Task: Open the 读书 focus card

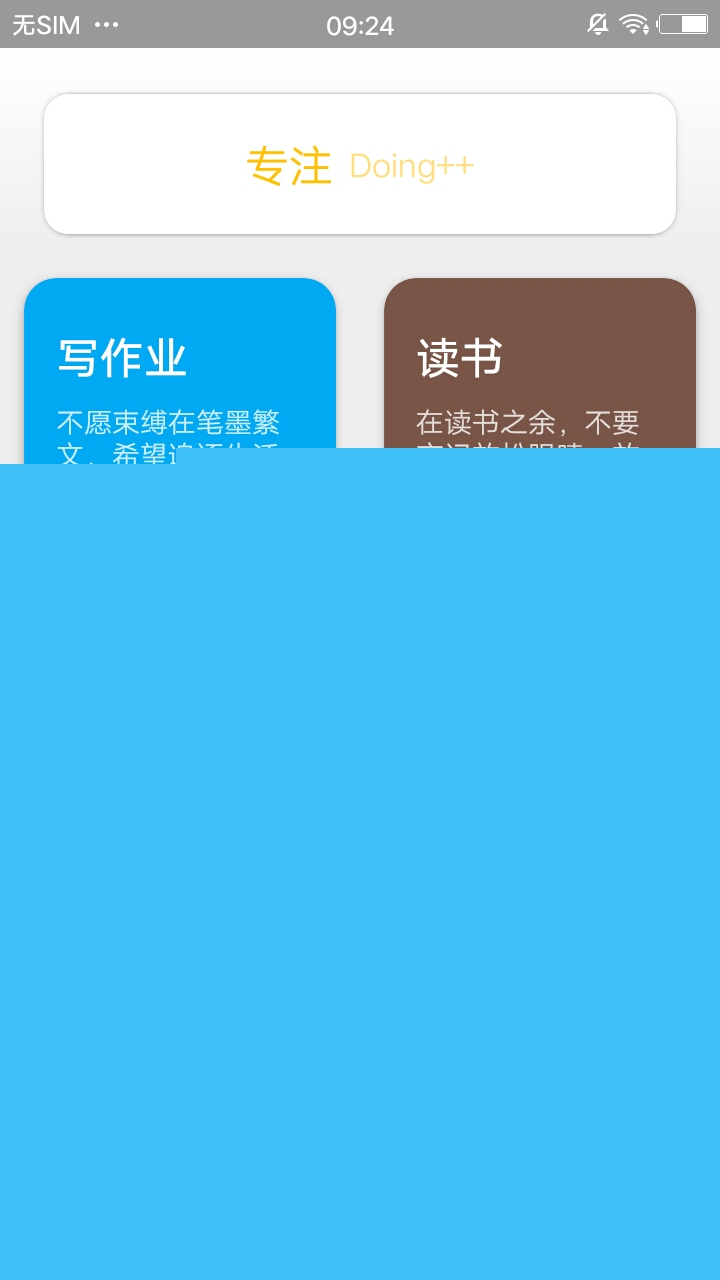Action: [540, 363]
